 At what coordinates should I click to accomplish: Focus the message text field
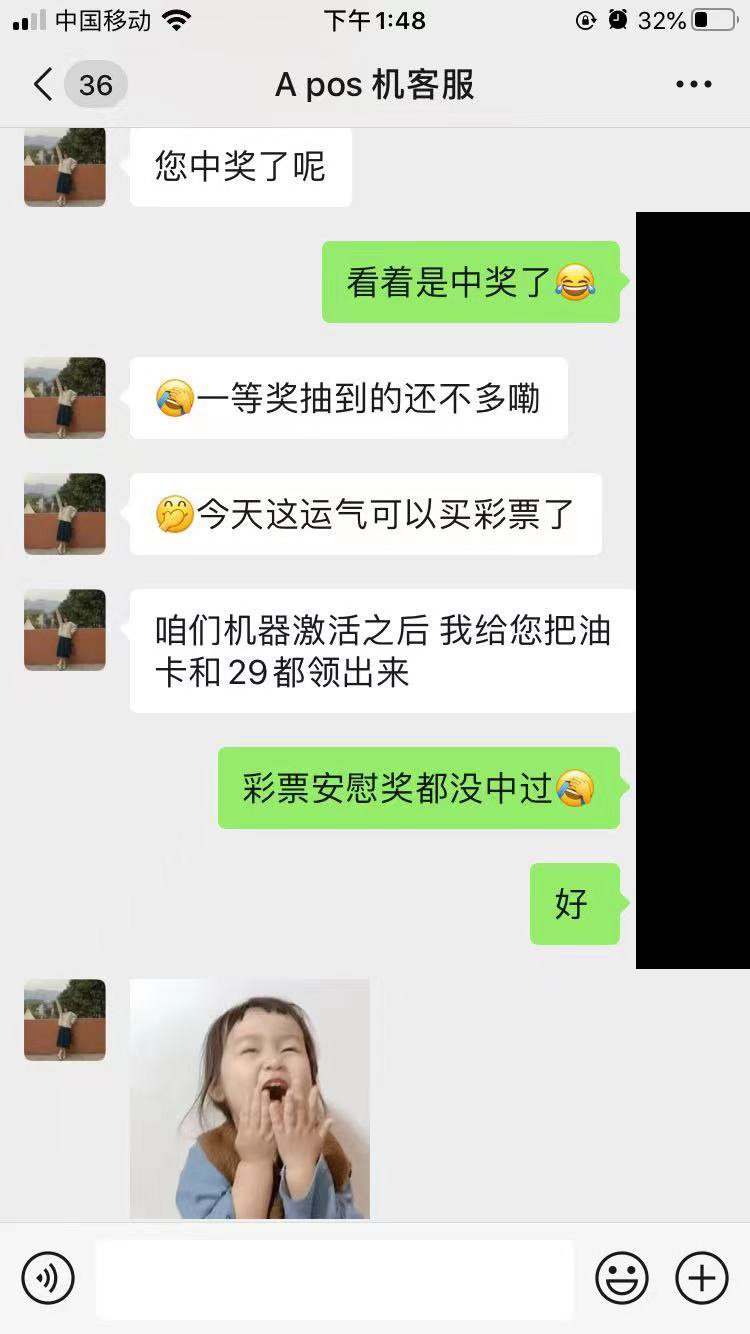pos(335,1278)
